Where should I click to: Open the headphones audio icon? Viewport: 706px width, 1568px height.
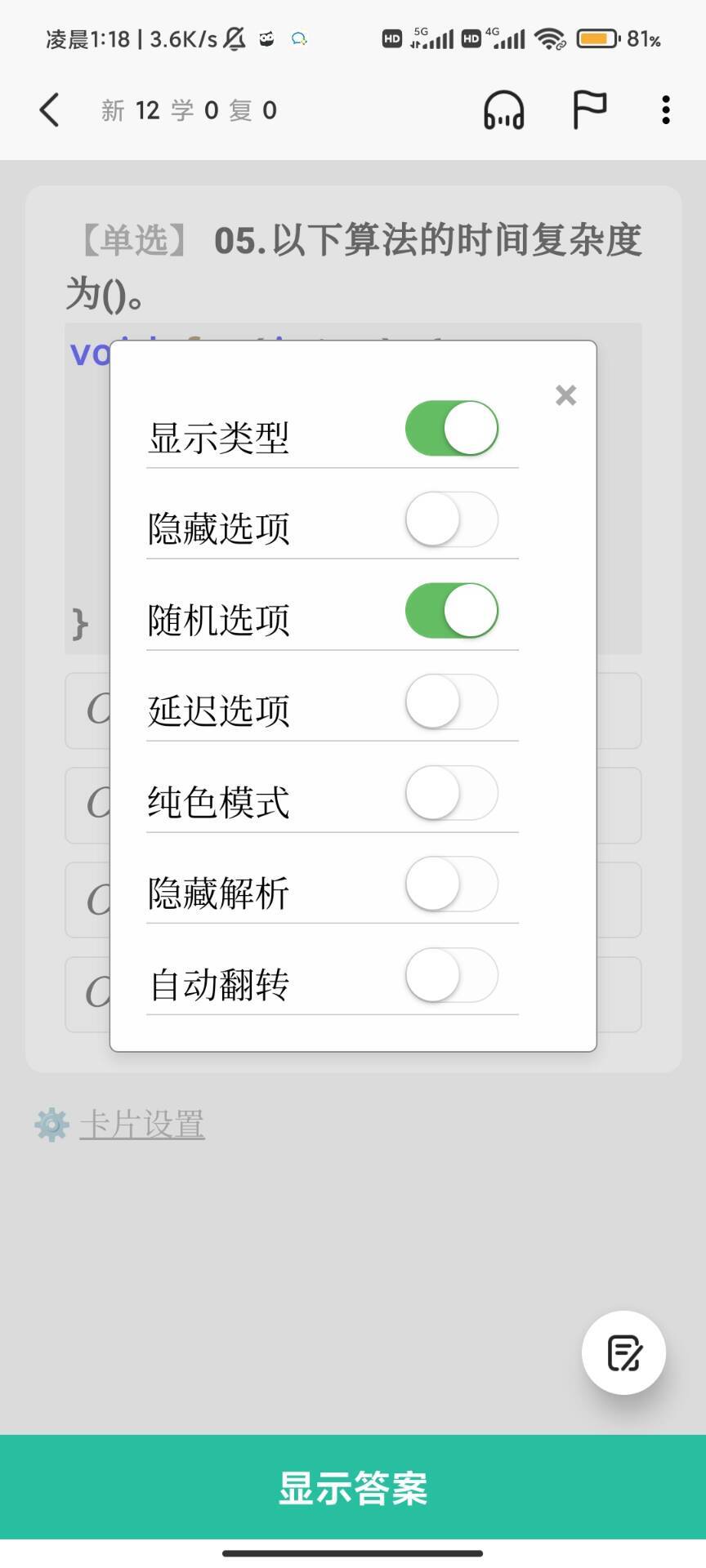[504, 109]
